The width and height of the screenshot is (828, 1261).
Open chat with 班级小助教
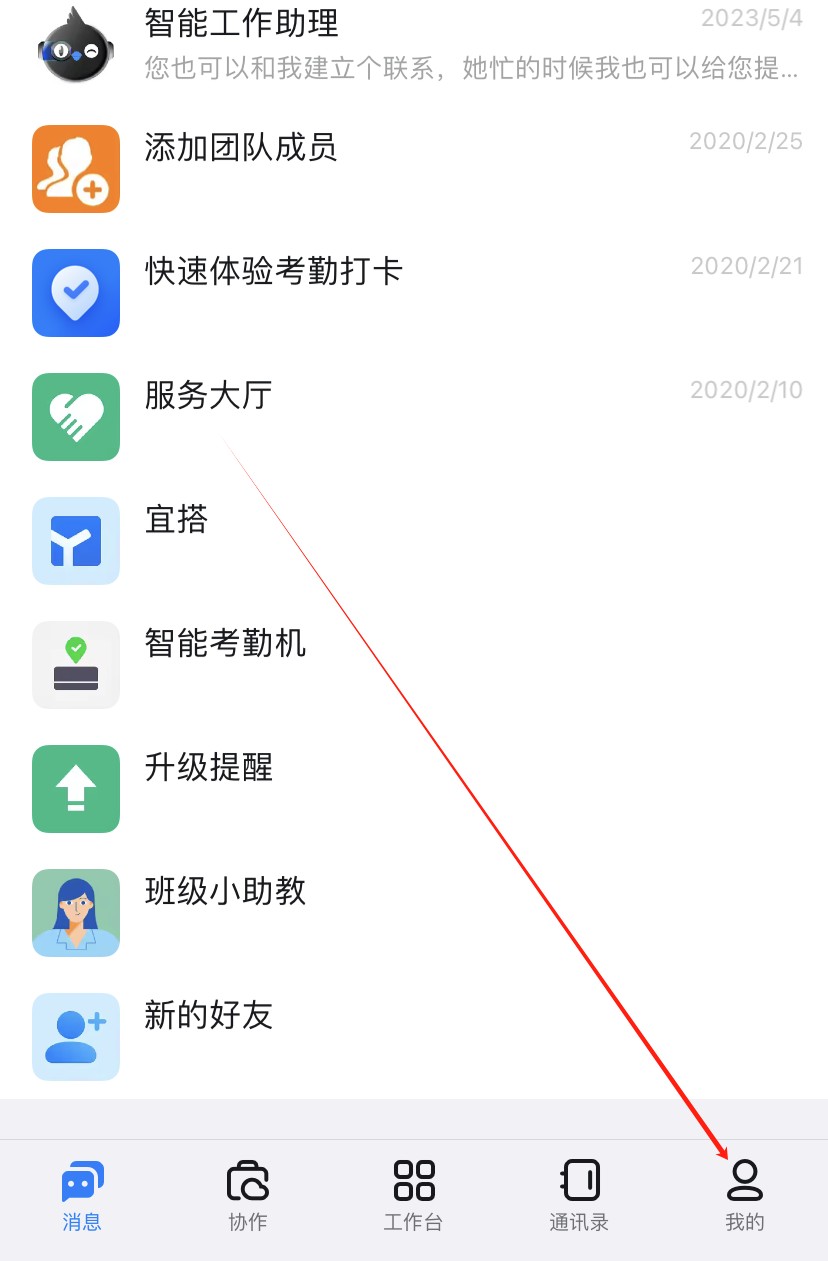413,912
